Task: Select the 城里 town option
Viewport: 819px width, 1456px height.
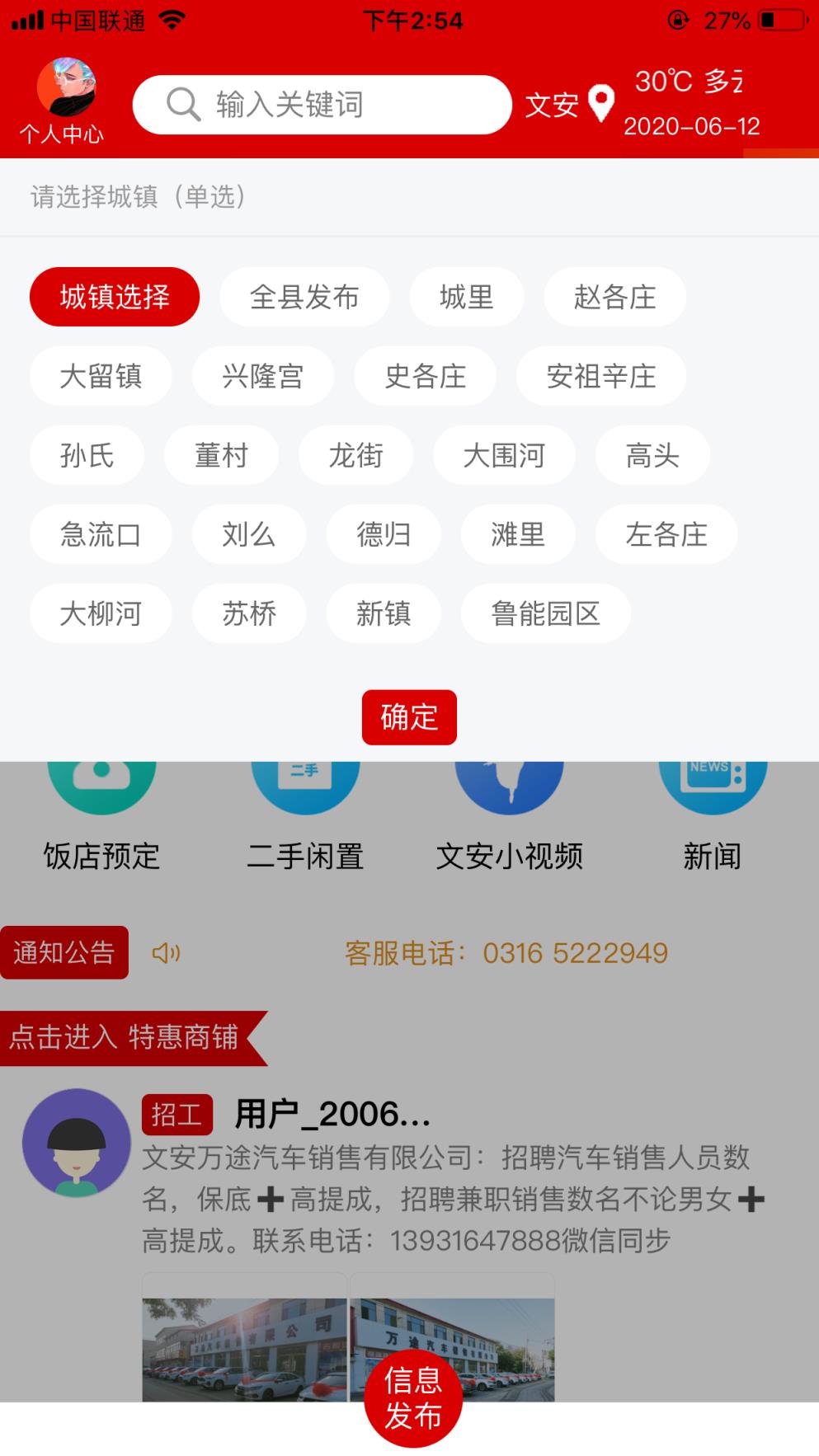Action: (466, 298)
